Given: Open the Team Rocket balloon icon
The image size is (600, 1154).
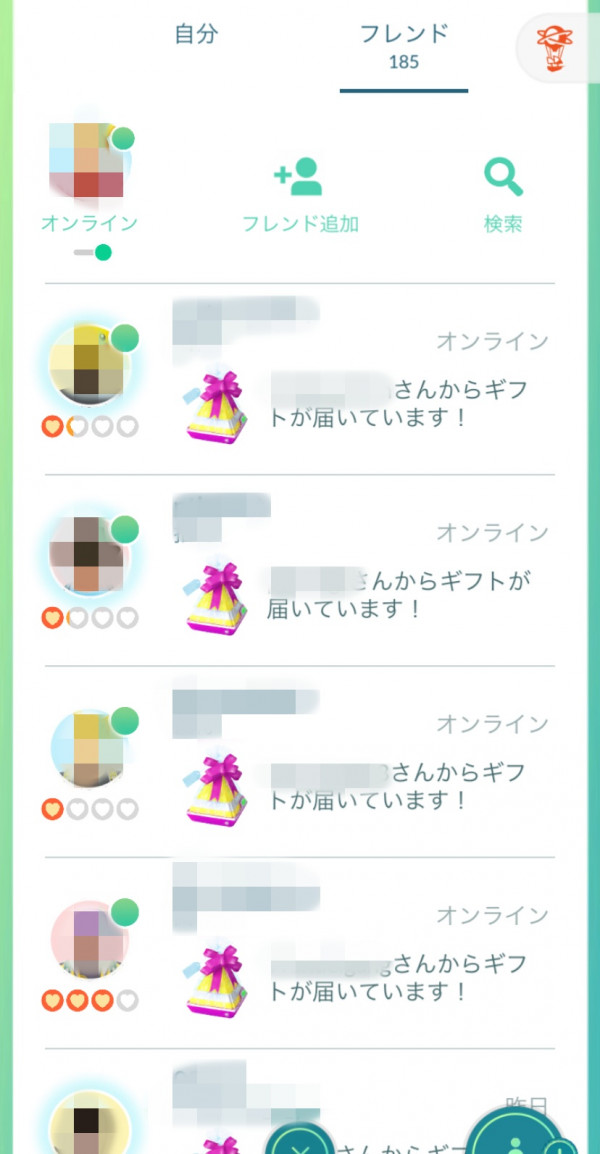Looking at the screenshot, I should pyautogui.click(x=555, y=48).
